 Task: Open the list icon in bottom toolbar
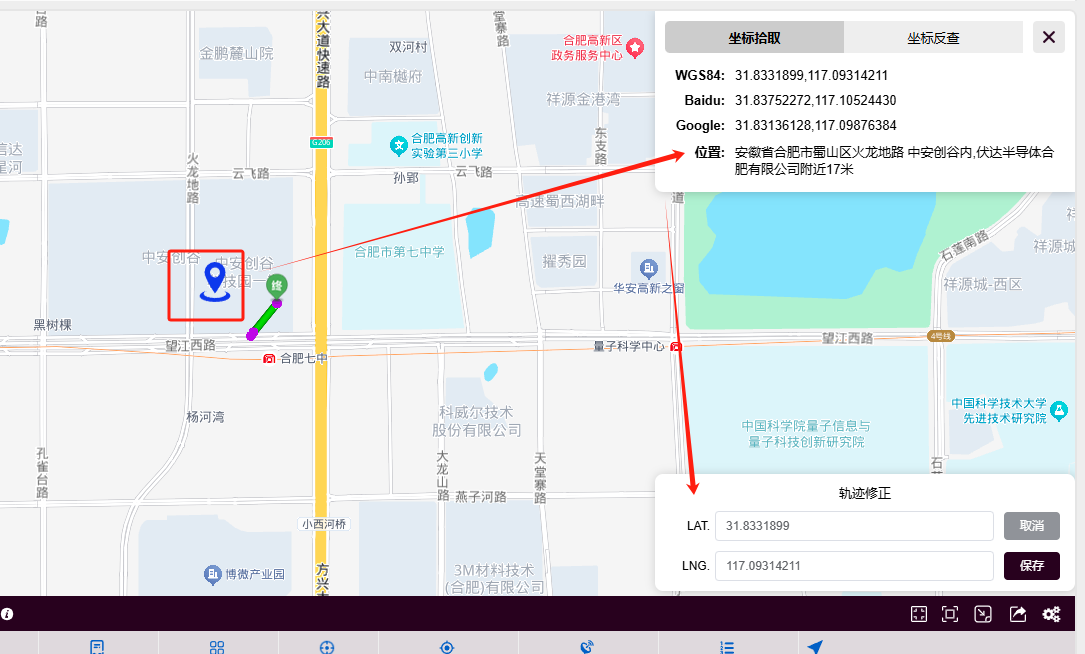pos(727,647)
